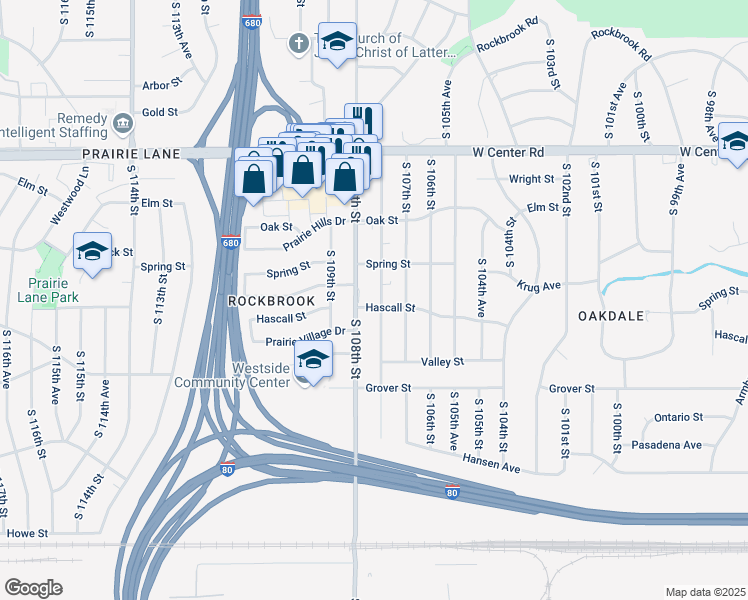Open the church place icon
Screen dimensions: 748x600
coord(299,45)
